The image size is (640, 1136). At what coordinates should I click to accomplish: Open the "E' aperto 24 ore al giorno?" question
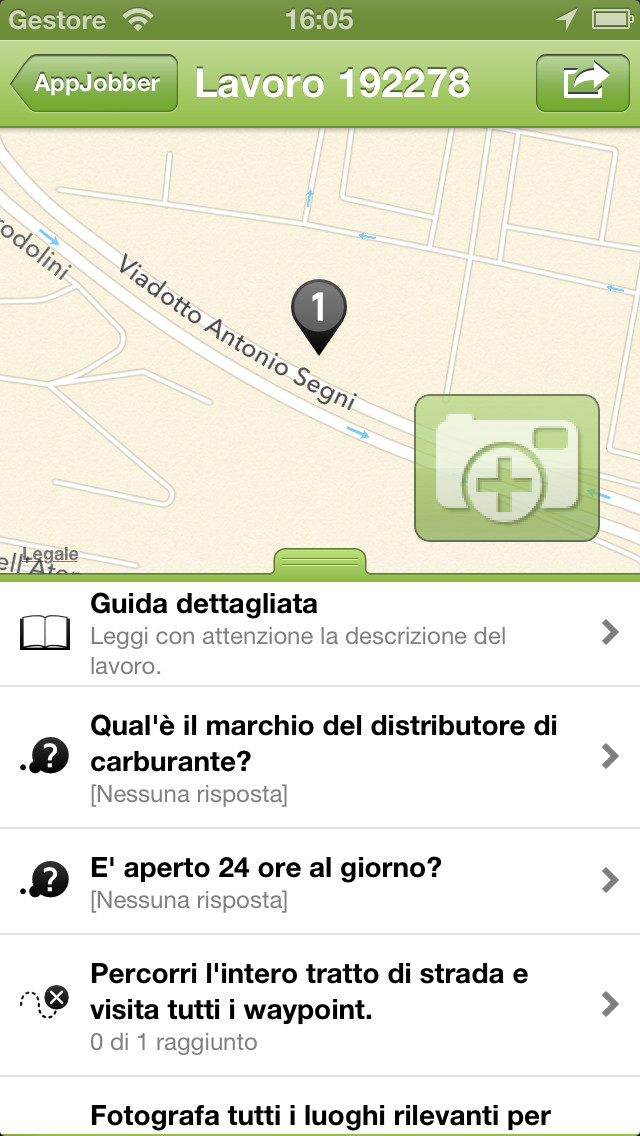click(320, 881)
